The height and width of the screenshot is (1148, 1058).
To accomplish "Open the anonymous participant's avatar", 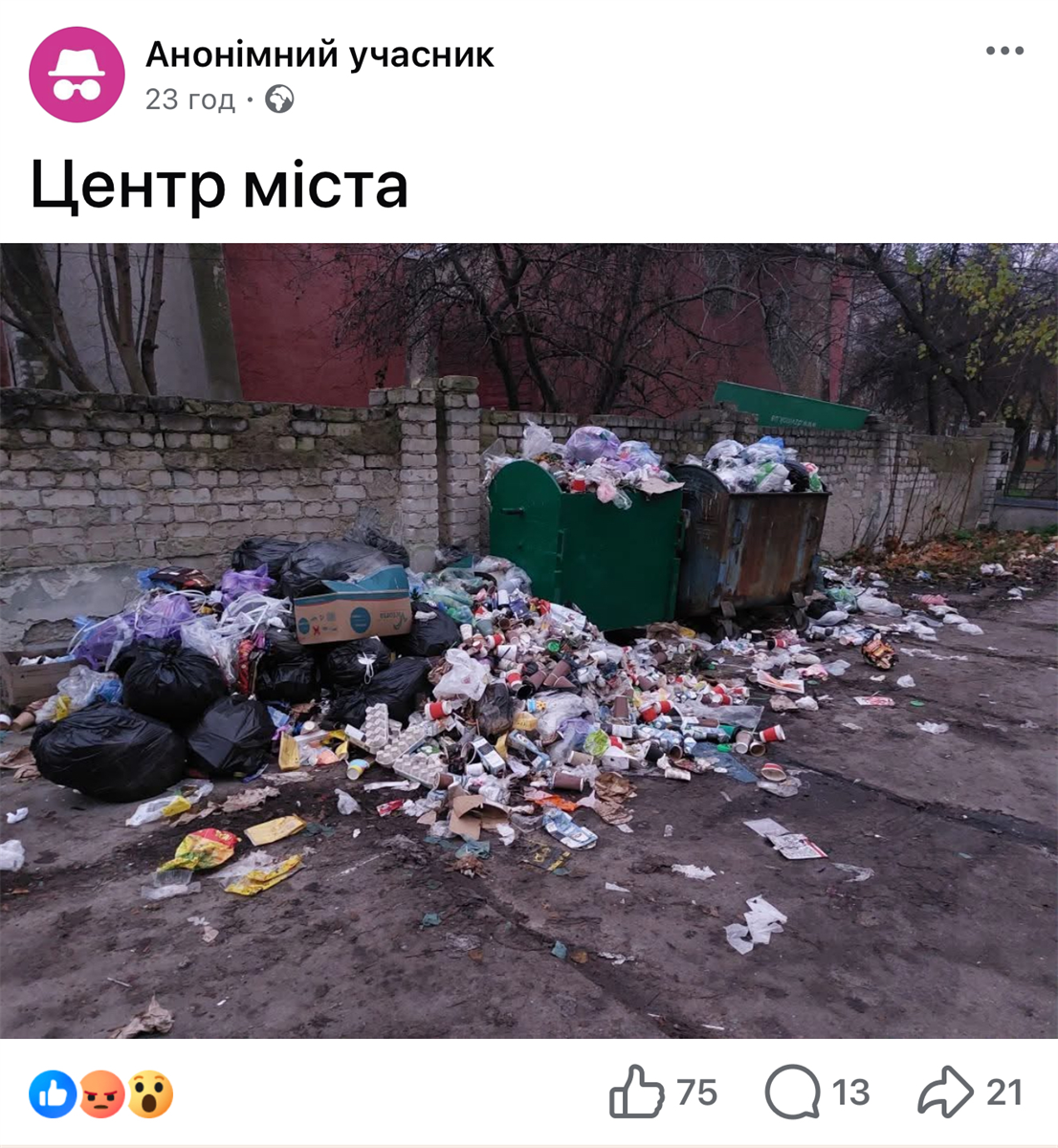I will 77,75.
